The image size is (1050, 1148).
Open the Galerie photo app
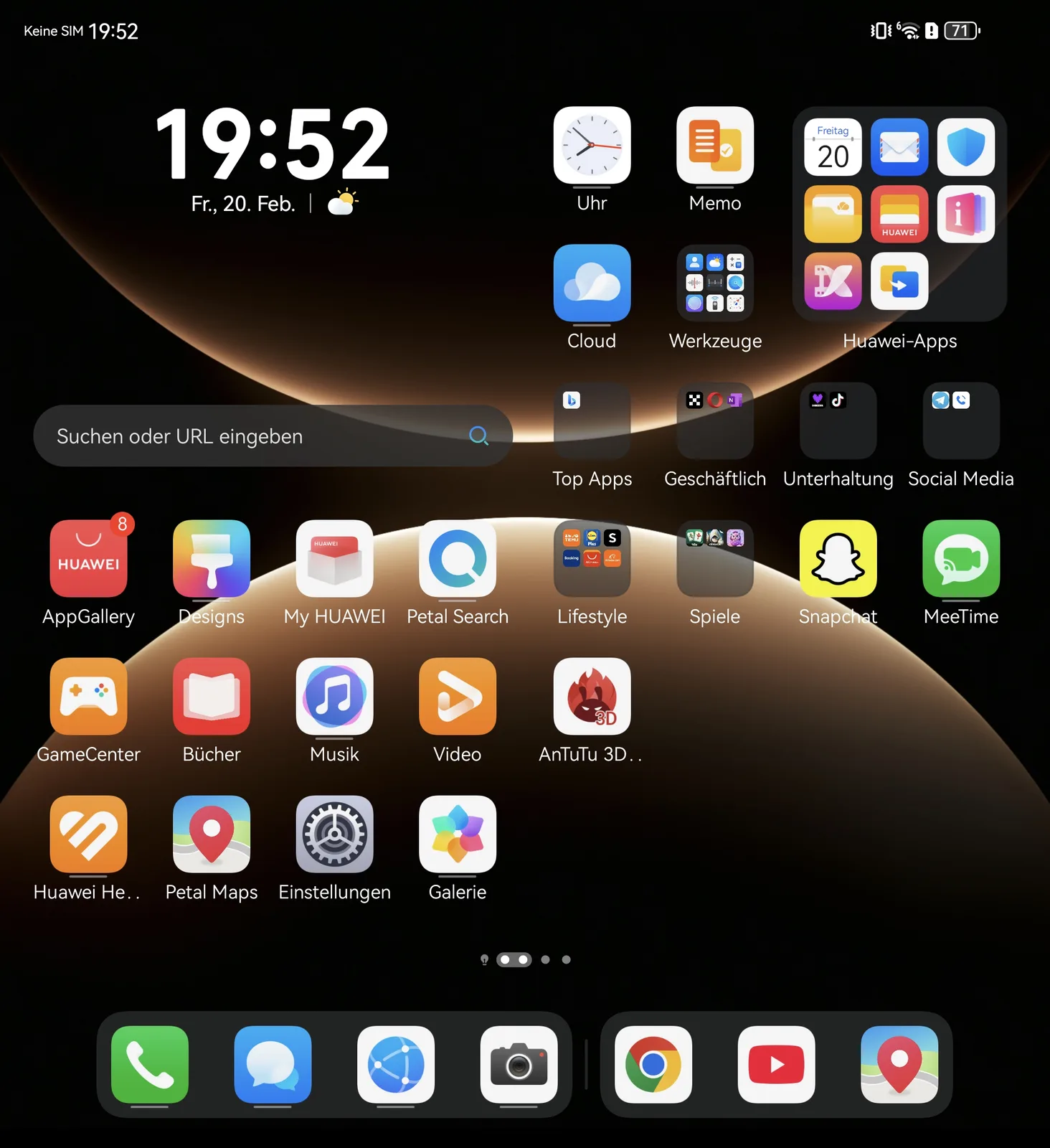coord(458,834)
